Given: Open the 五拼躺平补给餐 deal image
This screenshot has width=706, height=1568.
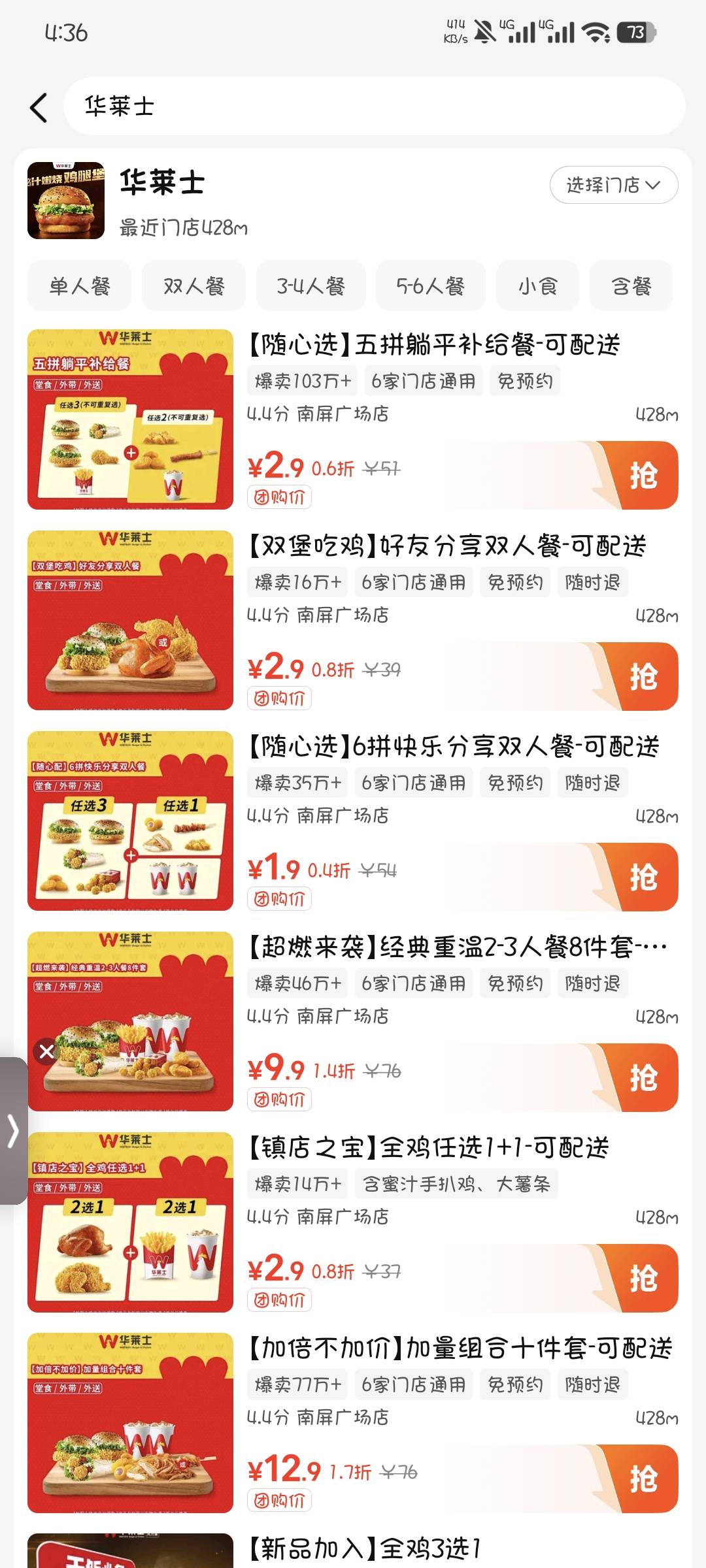Looking at the screenshot, I should (x=130, y=419).
